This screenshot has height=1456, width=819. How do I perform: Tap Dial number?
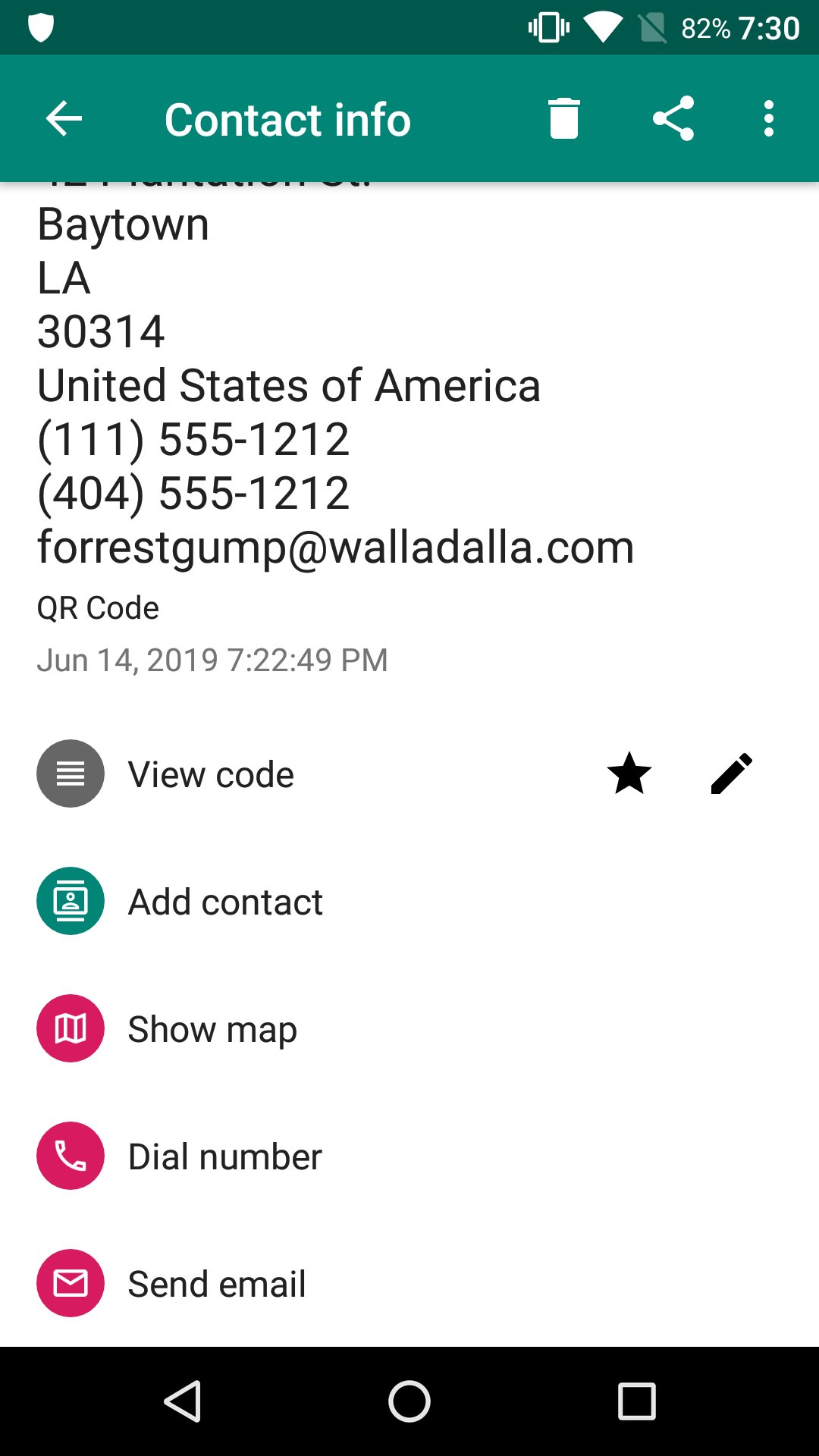tap(409, 1156)
